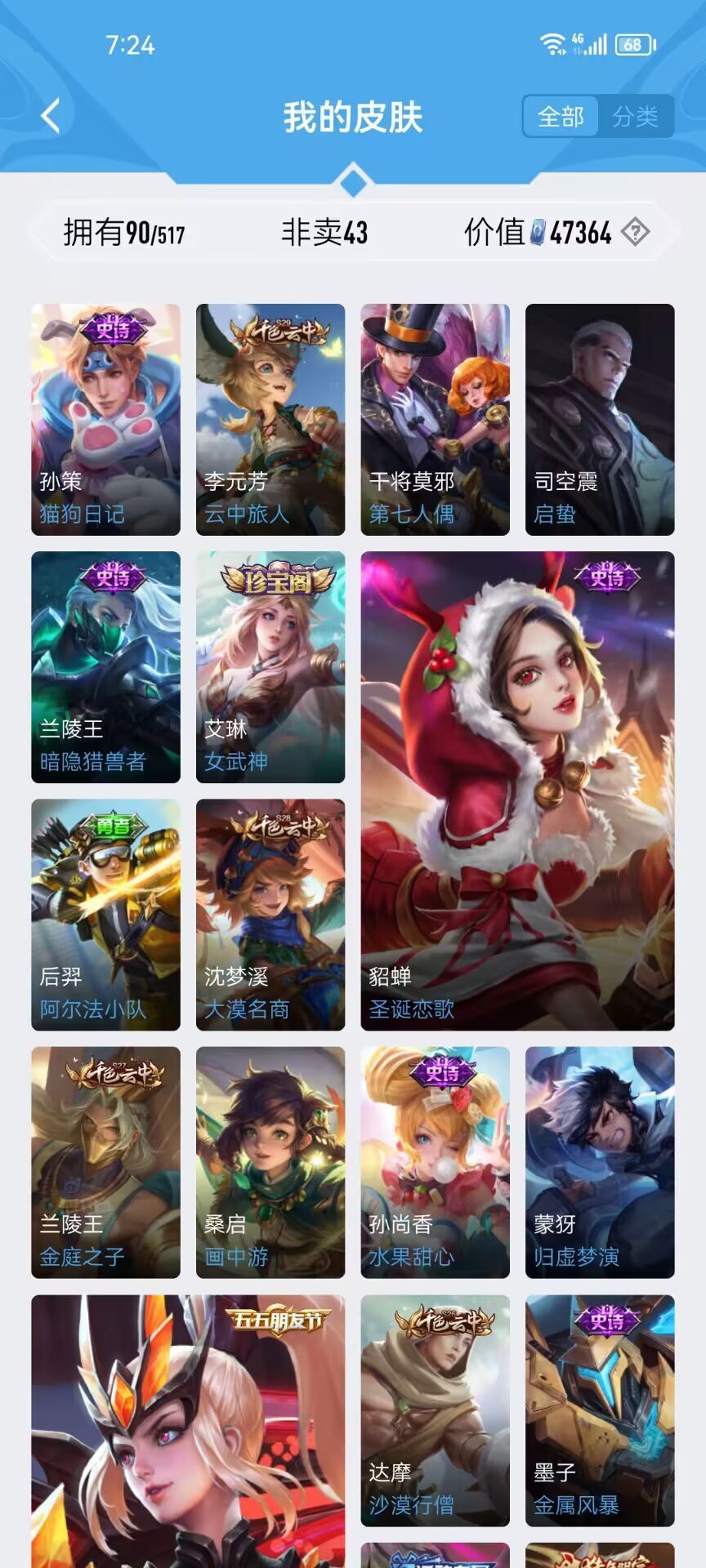
Task: View 干将莫邪 第七人偶 skin
Action: point(435,419)
